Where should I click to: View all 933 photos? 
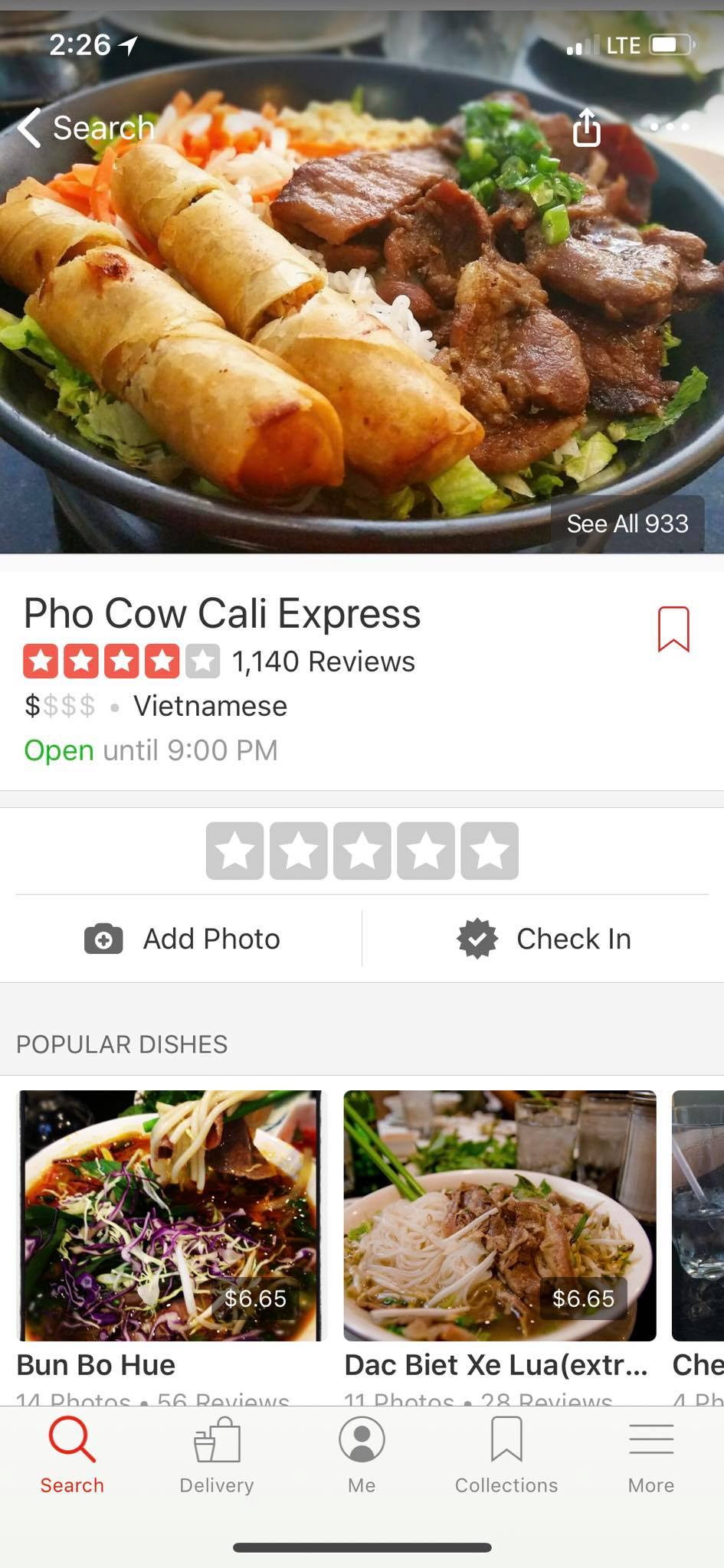(x=627, y=524)
